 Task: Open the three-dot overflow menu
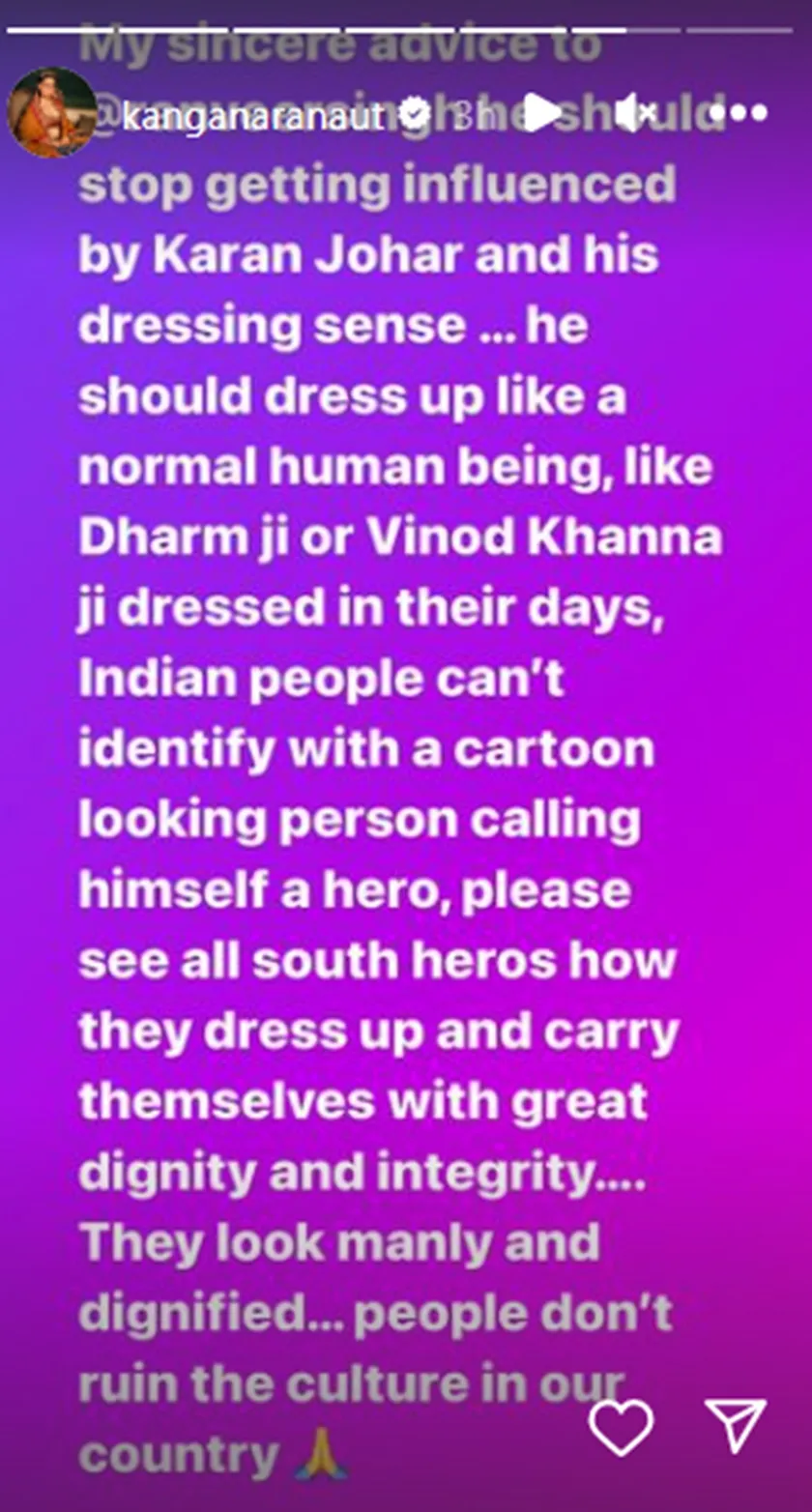click(x=744, y=113)
